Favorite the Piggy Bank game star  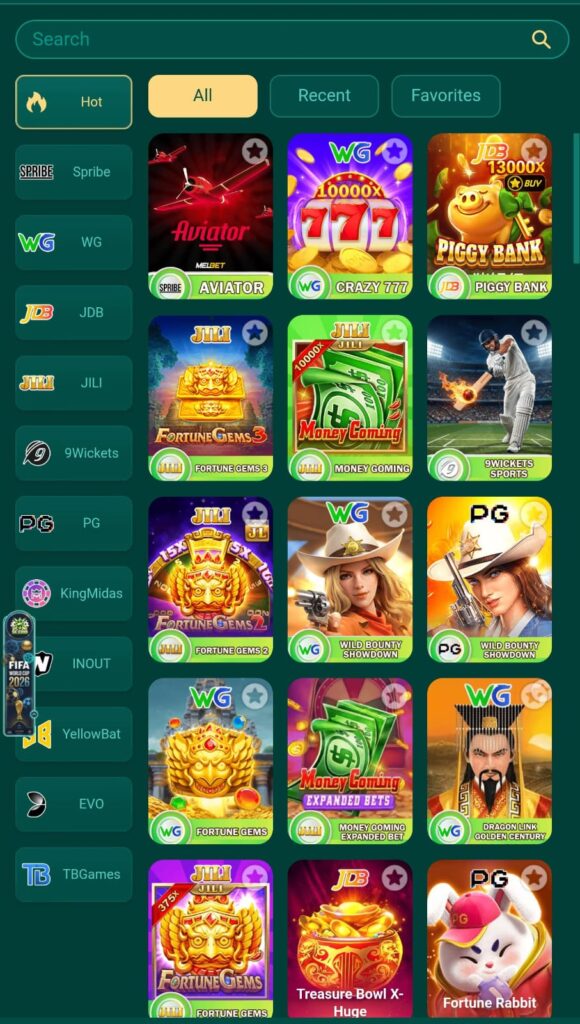pos(534,152)
